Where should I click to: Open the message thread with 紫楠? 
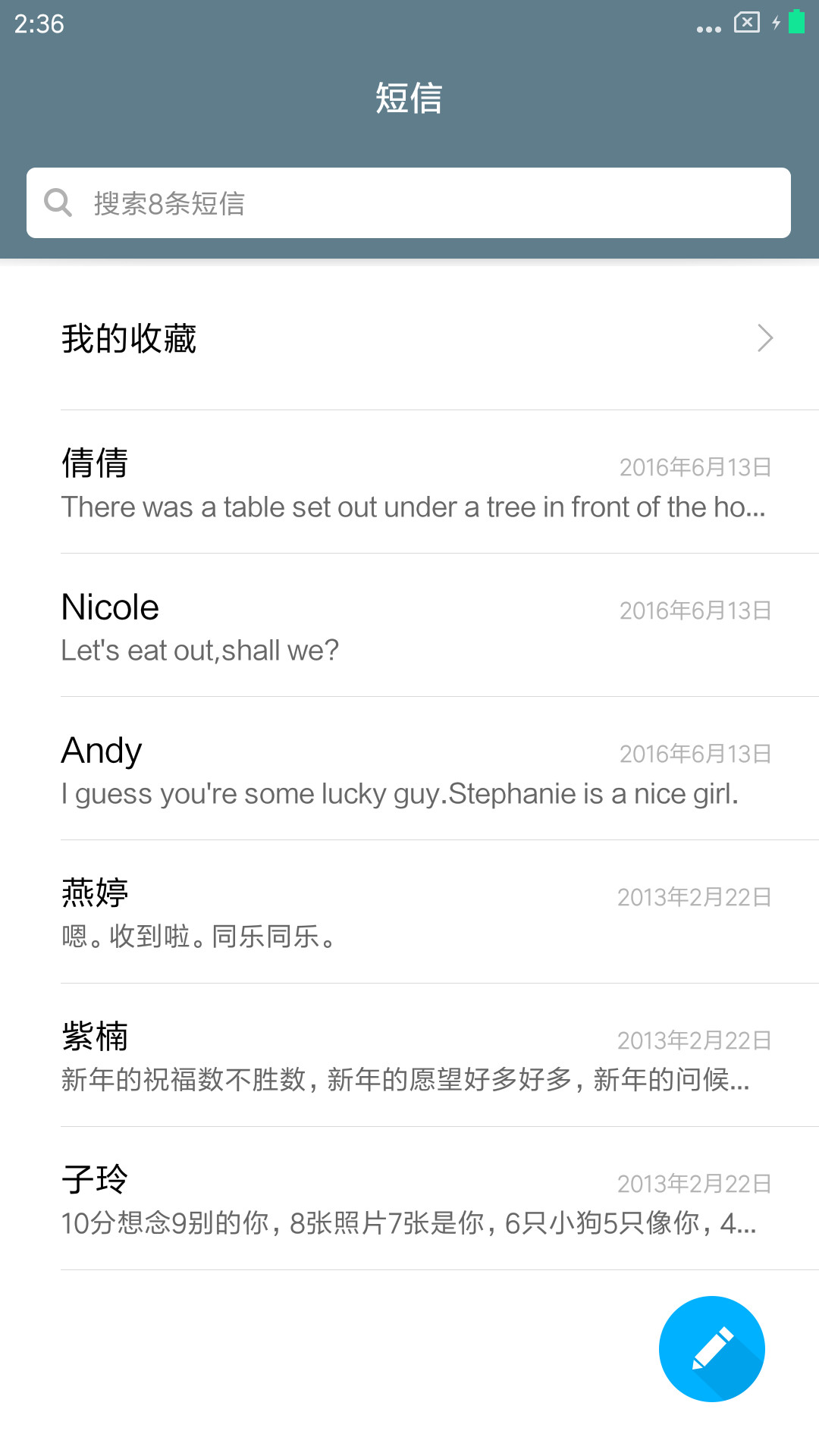[x=409, y=1056]
